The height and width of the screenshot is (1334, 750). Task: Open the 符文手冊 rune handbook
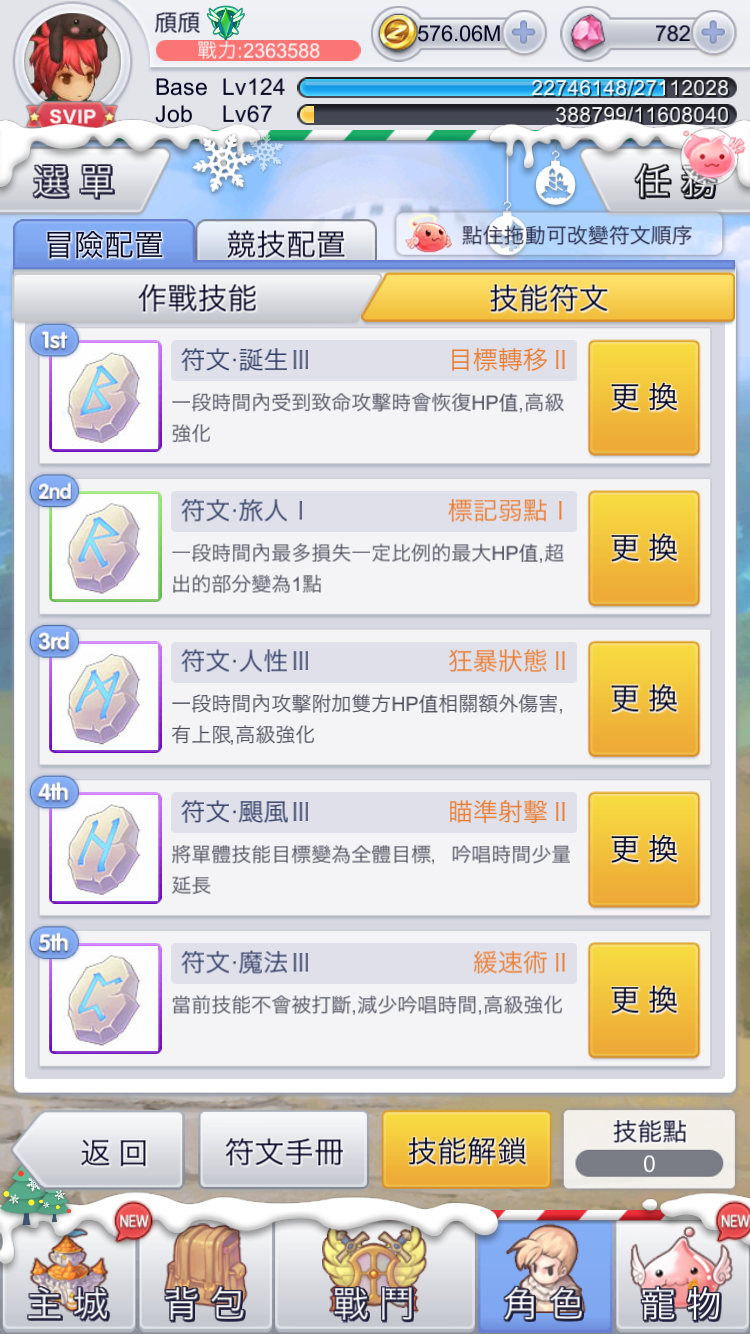coord(285,1152)
